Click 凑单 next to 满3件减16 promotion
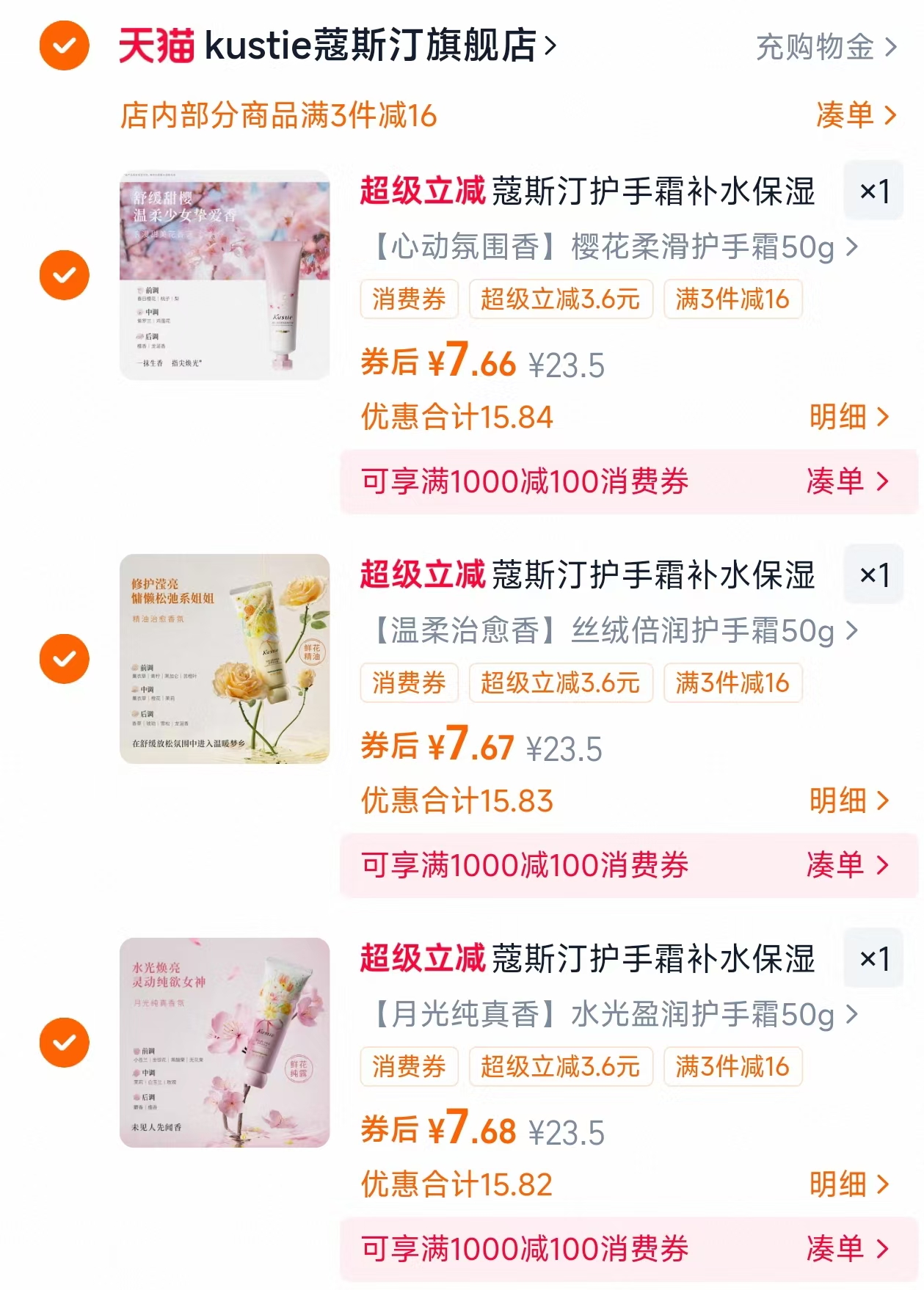 [851, 114]
